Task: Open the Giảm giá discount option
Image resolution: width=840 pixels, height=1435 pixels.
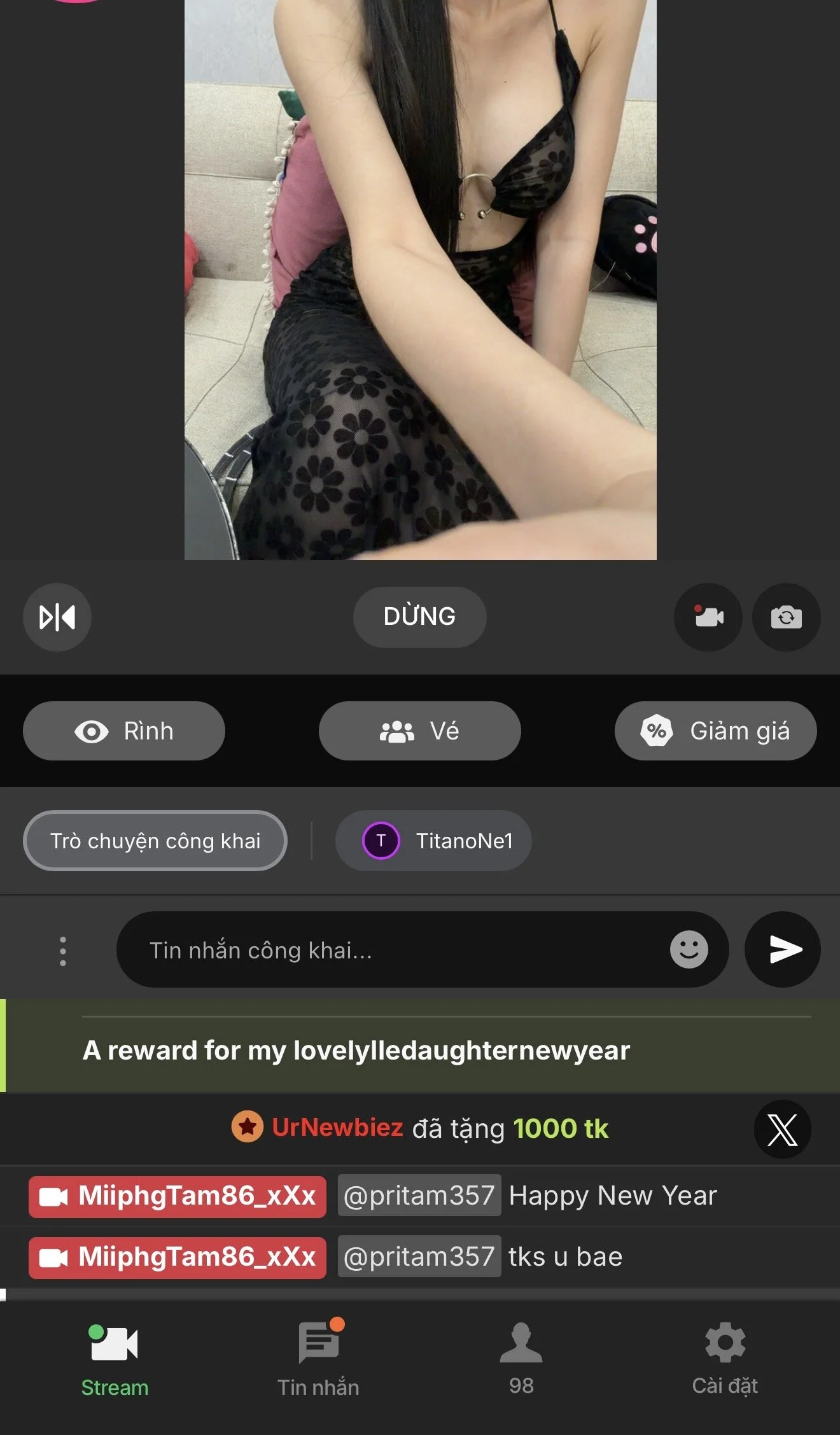Action: (x=715, y=731)
